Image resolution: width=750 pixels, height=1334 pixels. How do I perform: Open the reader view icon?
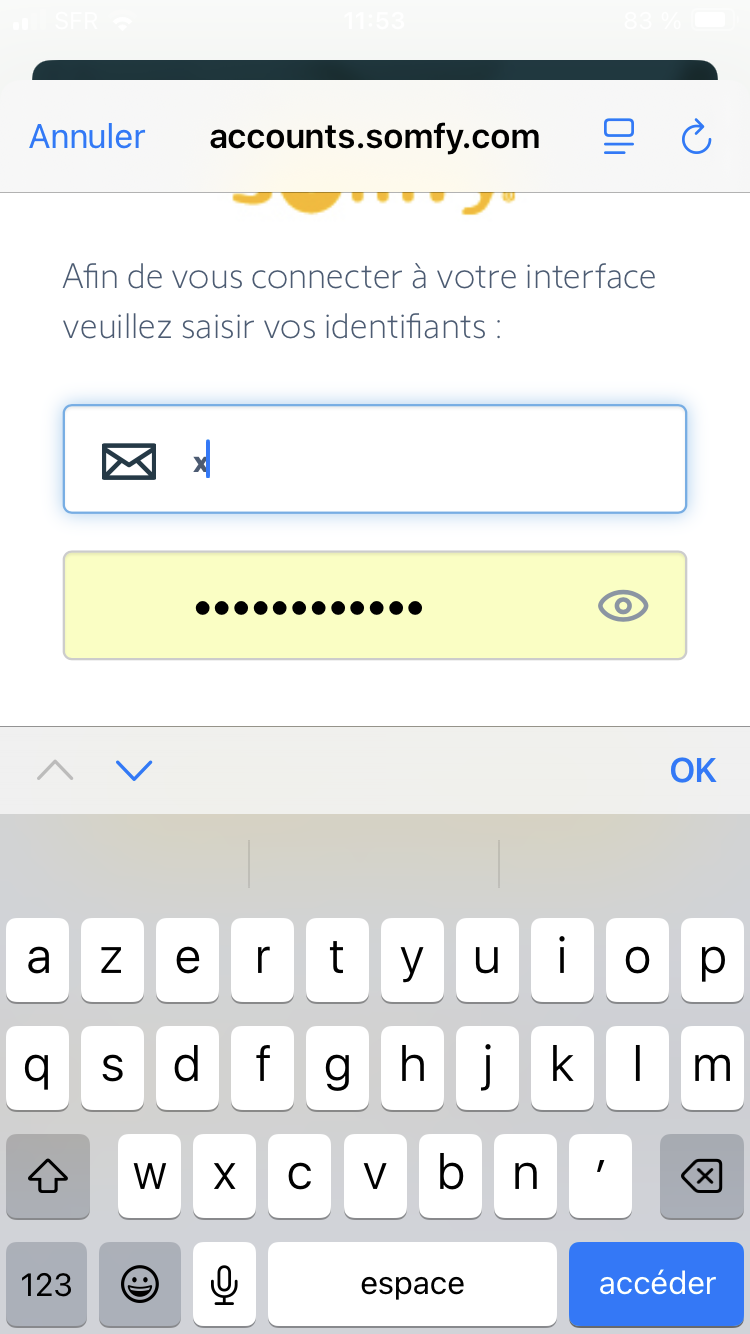pyautogui.click(x=619, y=137)
